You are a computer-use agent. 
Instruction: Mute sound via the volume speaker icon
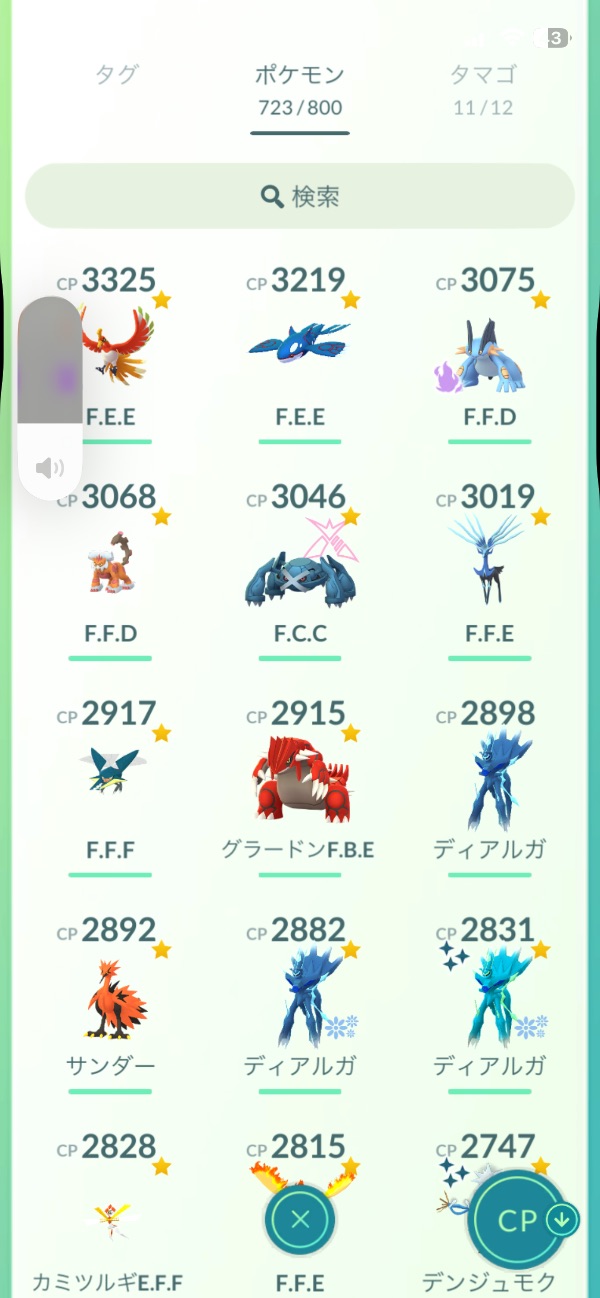(49, 467)
